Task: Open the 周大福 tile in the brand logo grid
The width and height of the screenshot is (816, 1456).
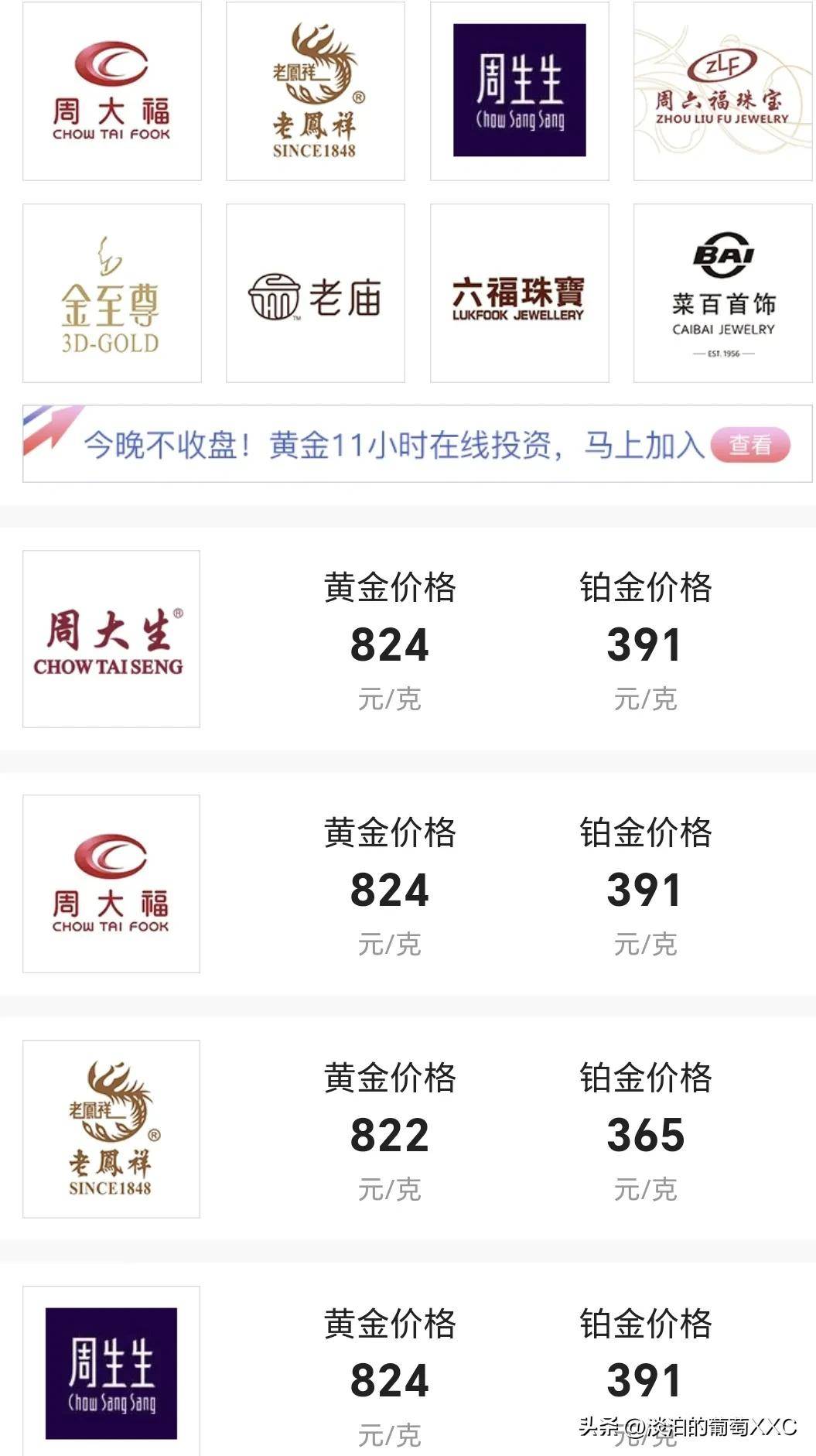Action: click(x=112, y=91)
